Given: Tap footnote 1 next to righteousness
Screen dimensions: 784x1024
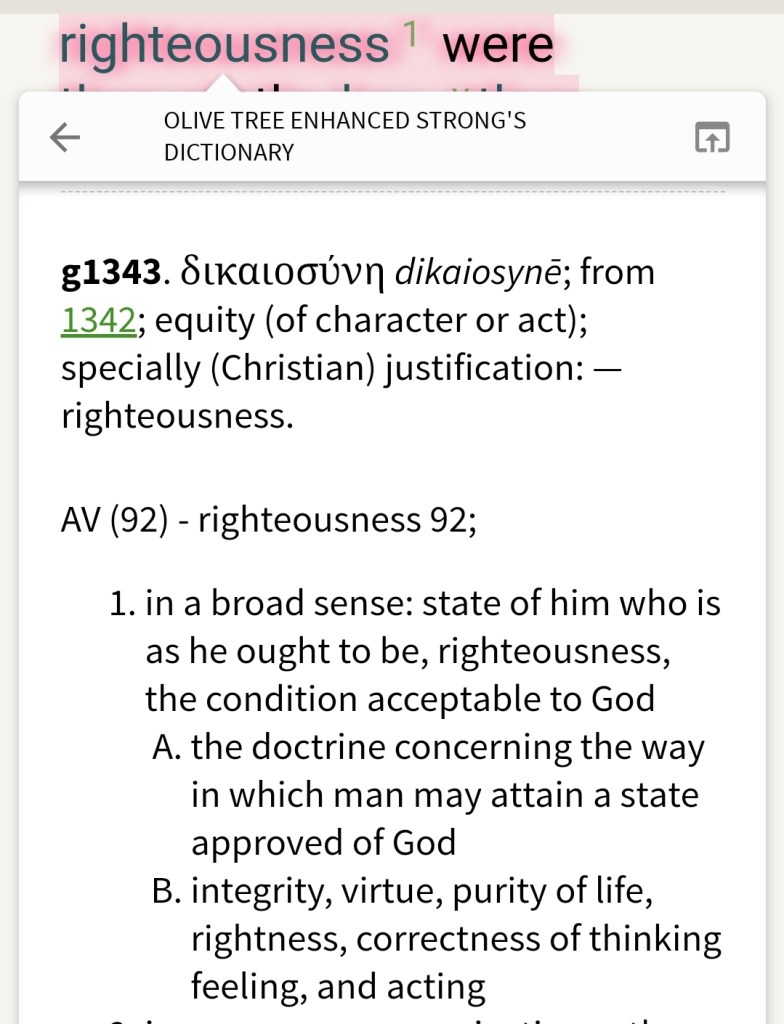Looking at the screenshot, I should coord(410,34).
